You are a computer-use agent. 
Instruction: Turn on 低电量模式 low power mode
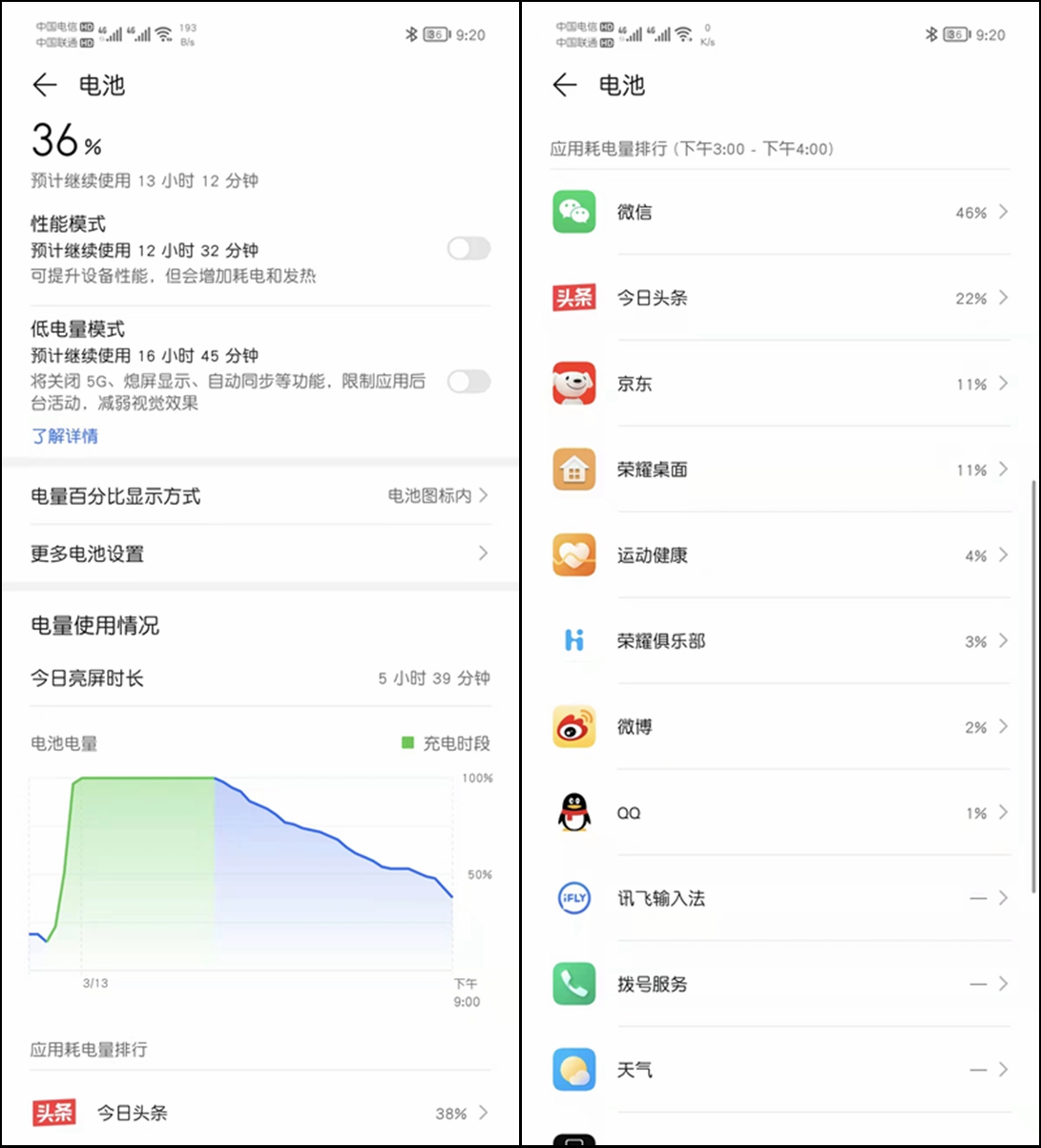click(x=468, y=379)
